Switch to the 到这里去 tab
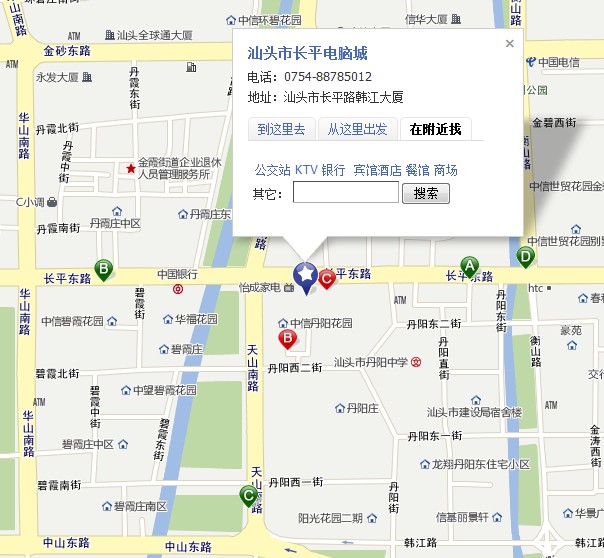Viewport: 604px width, 558px height. pos(280,129)
